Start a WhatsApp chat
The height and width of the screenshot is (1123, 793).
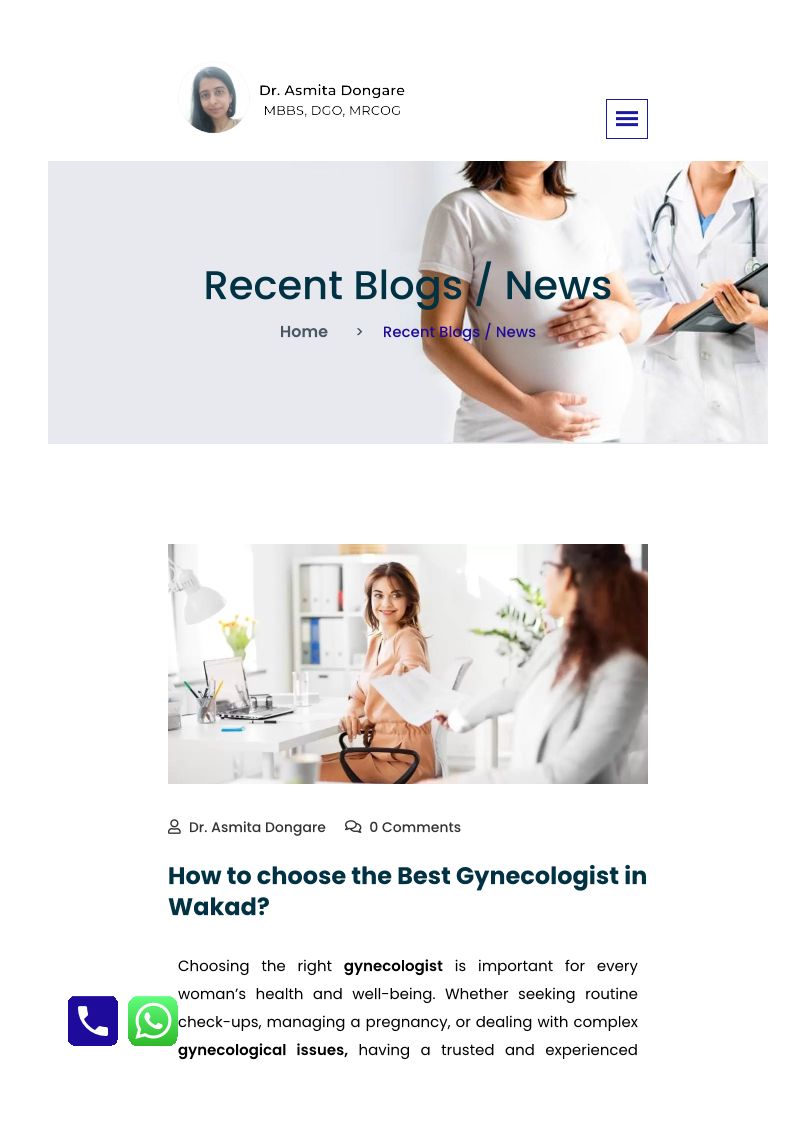pyautogui.click(x=153, y=1021)
